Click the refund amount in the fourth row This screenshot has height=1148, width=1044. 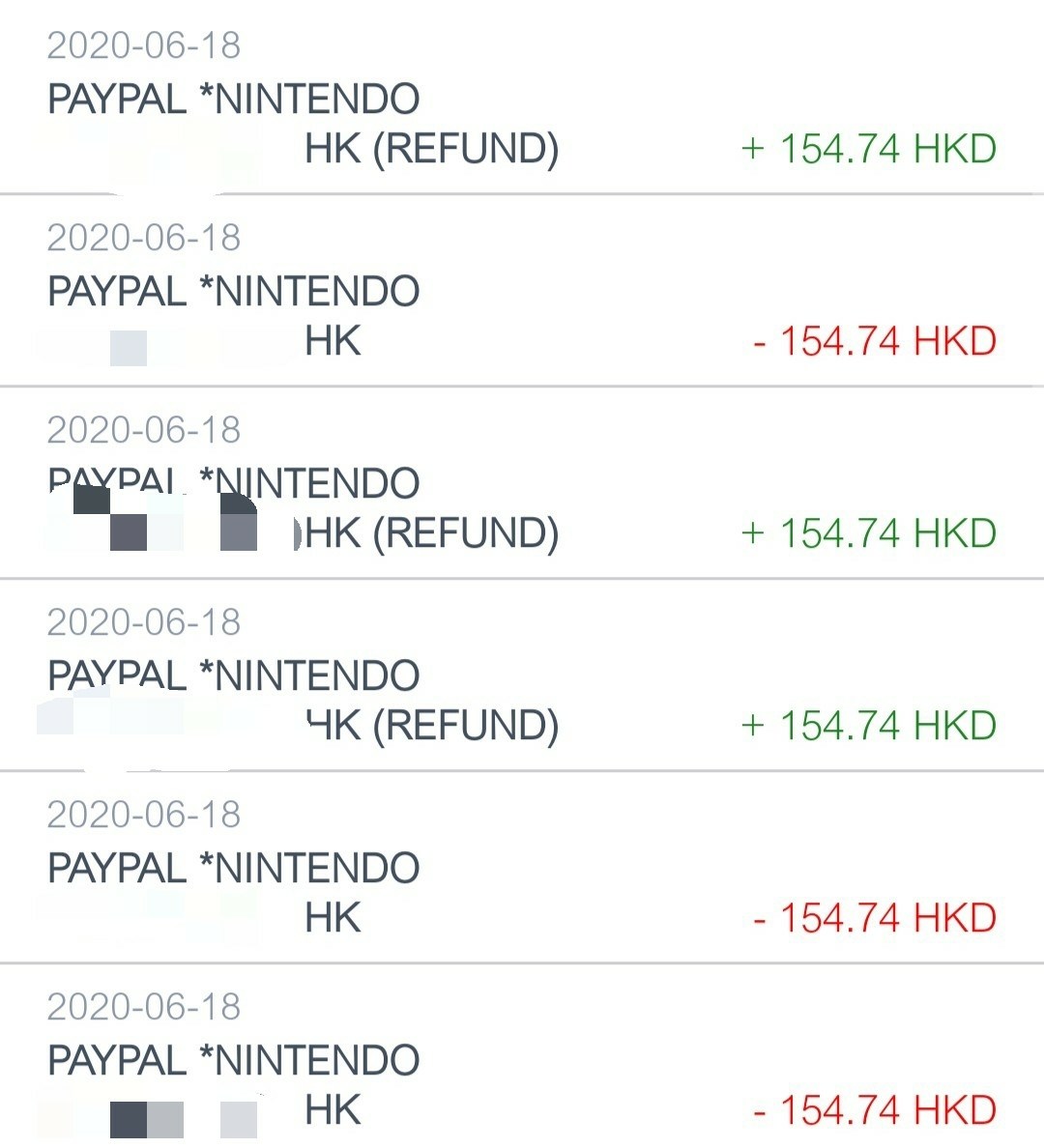click(x=871, y=725)
